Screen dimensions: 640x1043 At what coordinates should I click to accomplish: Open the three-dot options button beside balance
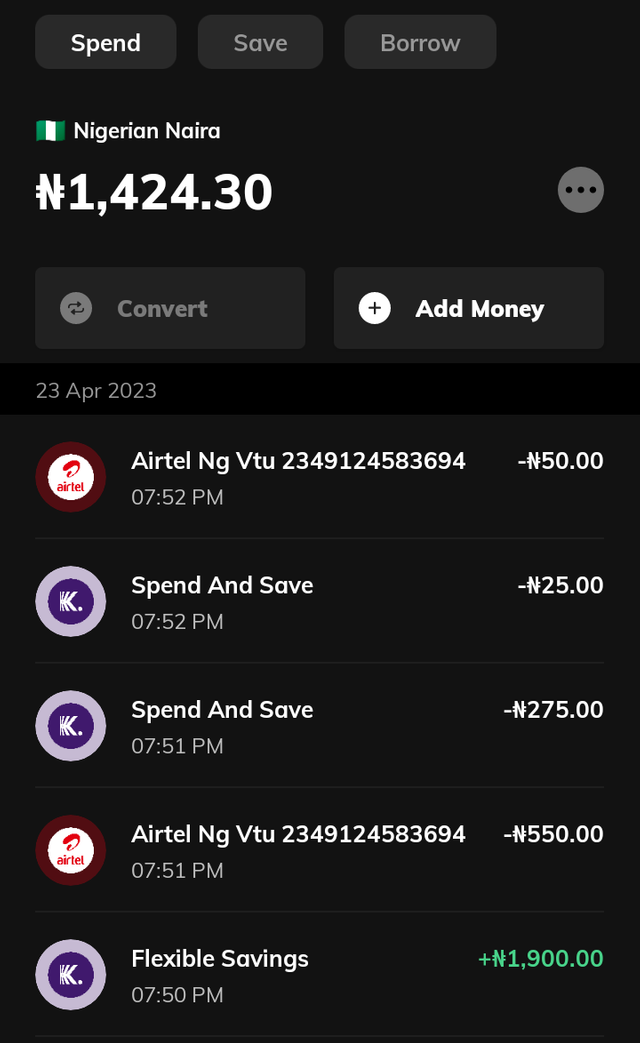pyautogui.click(x=581, y=190)
